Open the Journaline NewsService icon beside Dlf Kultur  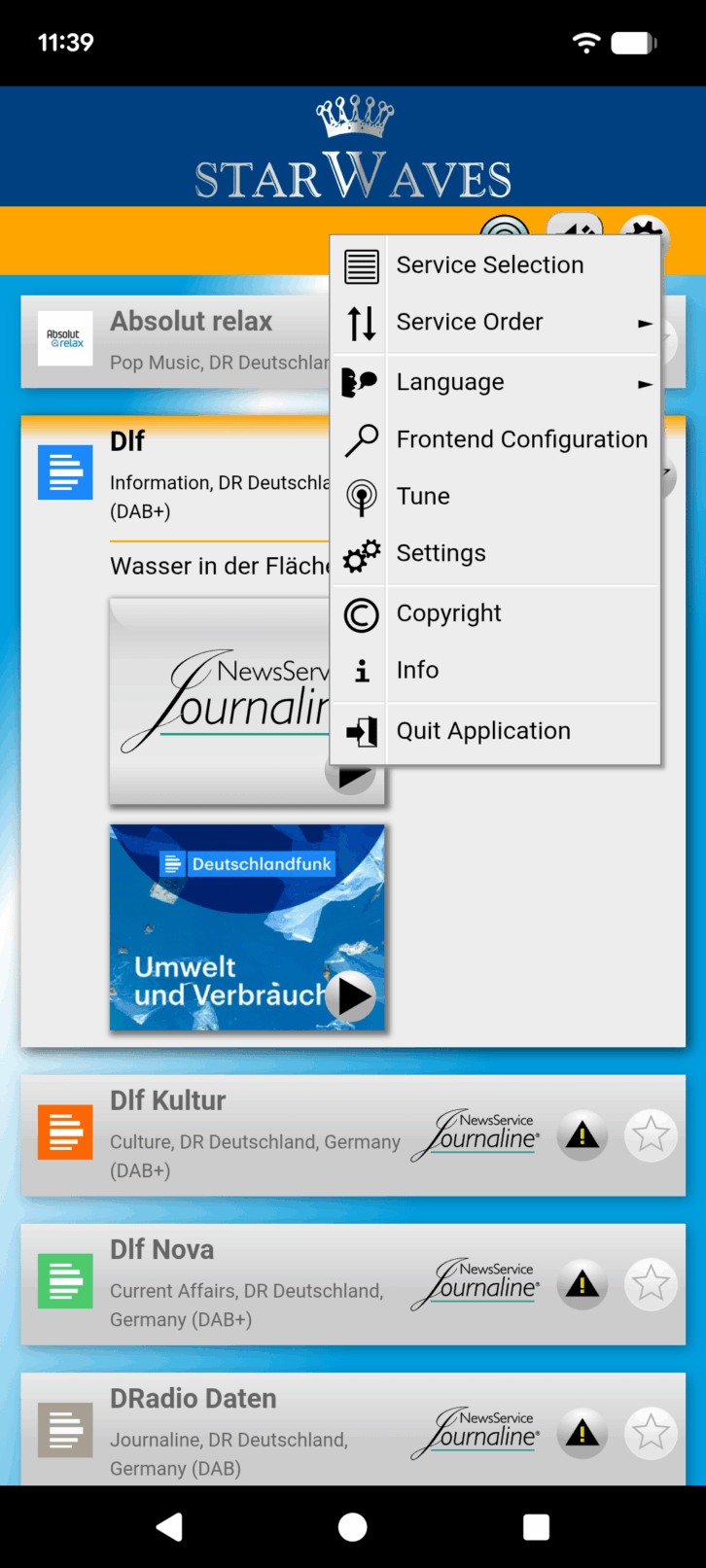pyautogui.click(x=476, y=1135)
